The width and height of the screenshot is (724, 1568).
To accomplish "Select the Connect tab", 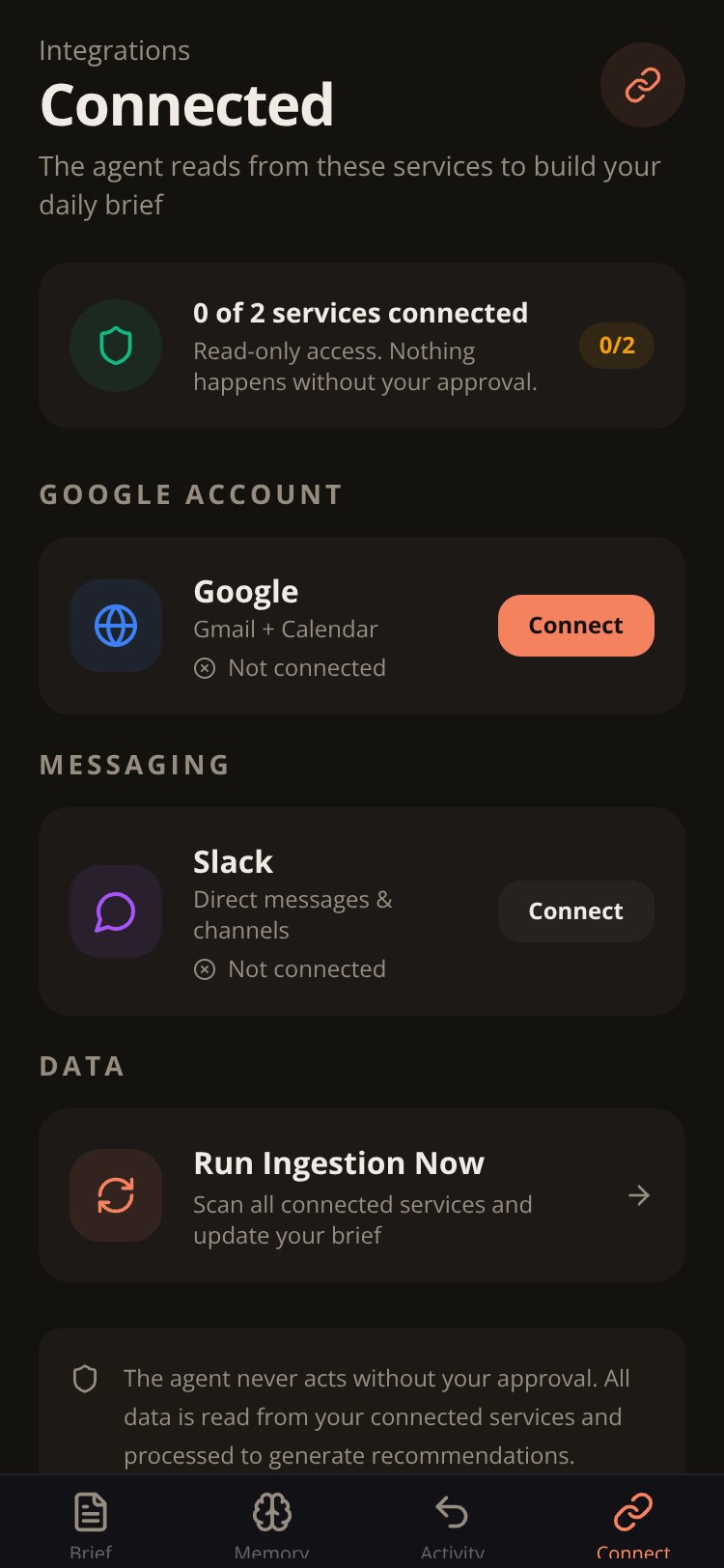I will [633, 1524].
